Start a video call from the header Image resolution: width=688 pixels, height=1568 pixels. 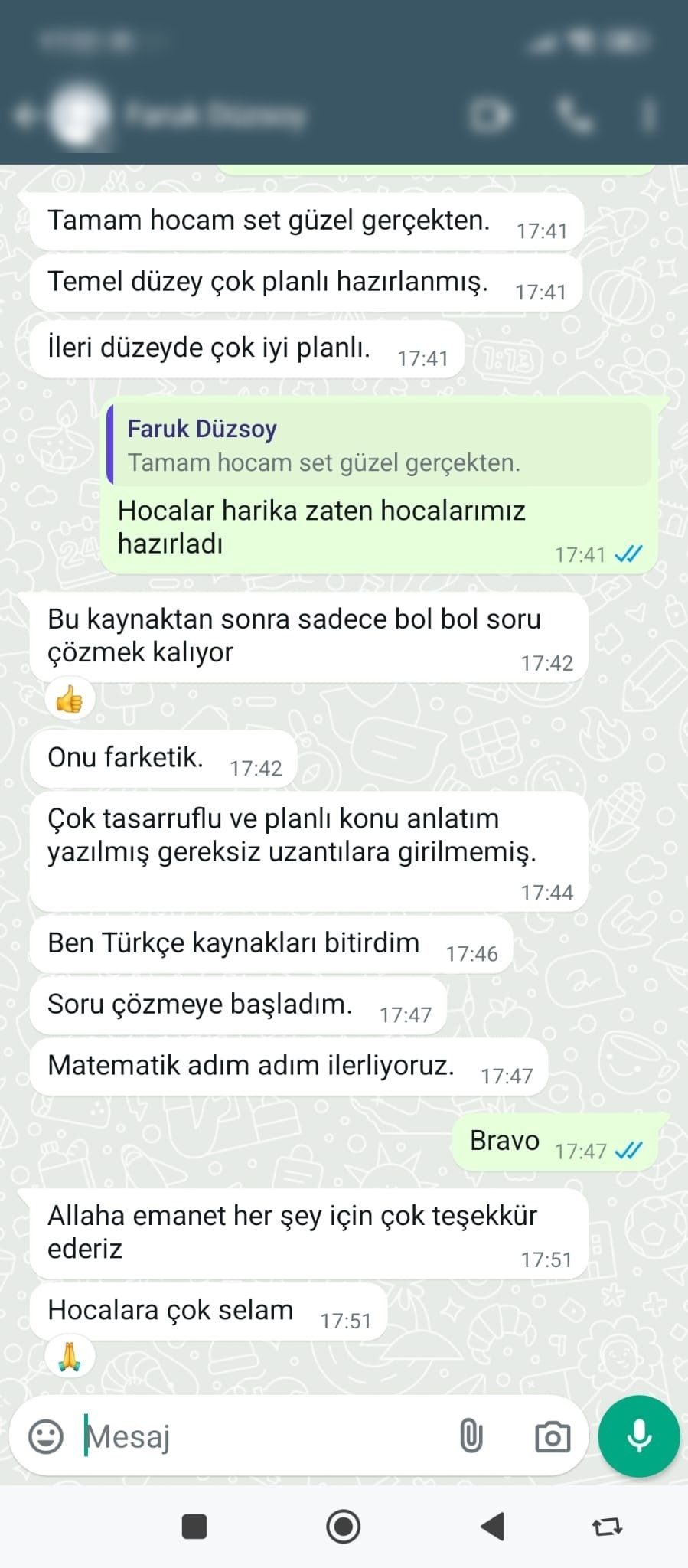490,116
